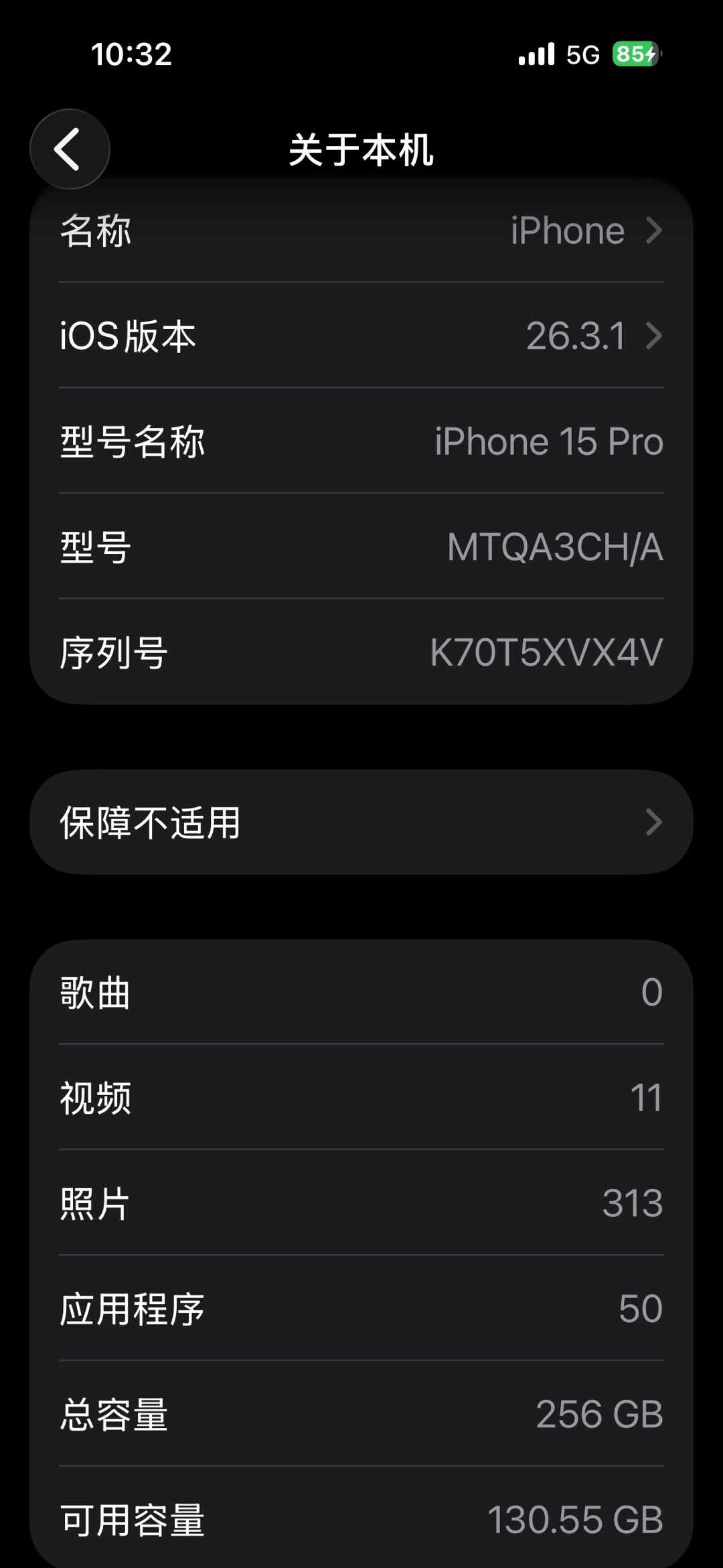This screenshot has width=723, height=1568.
Task: Go back from 关于本机 page
Action: point(69,149)
